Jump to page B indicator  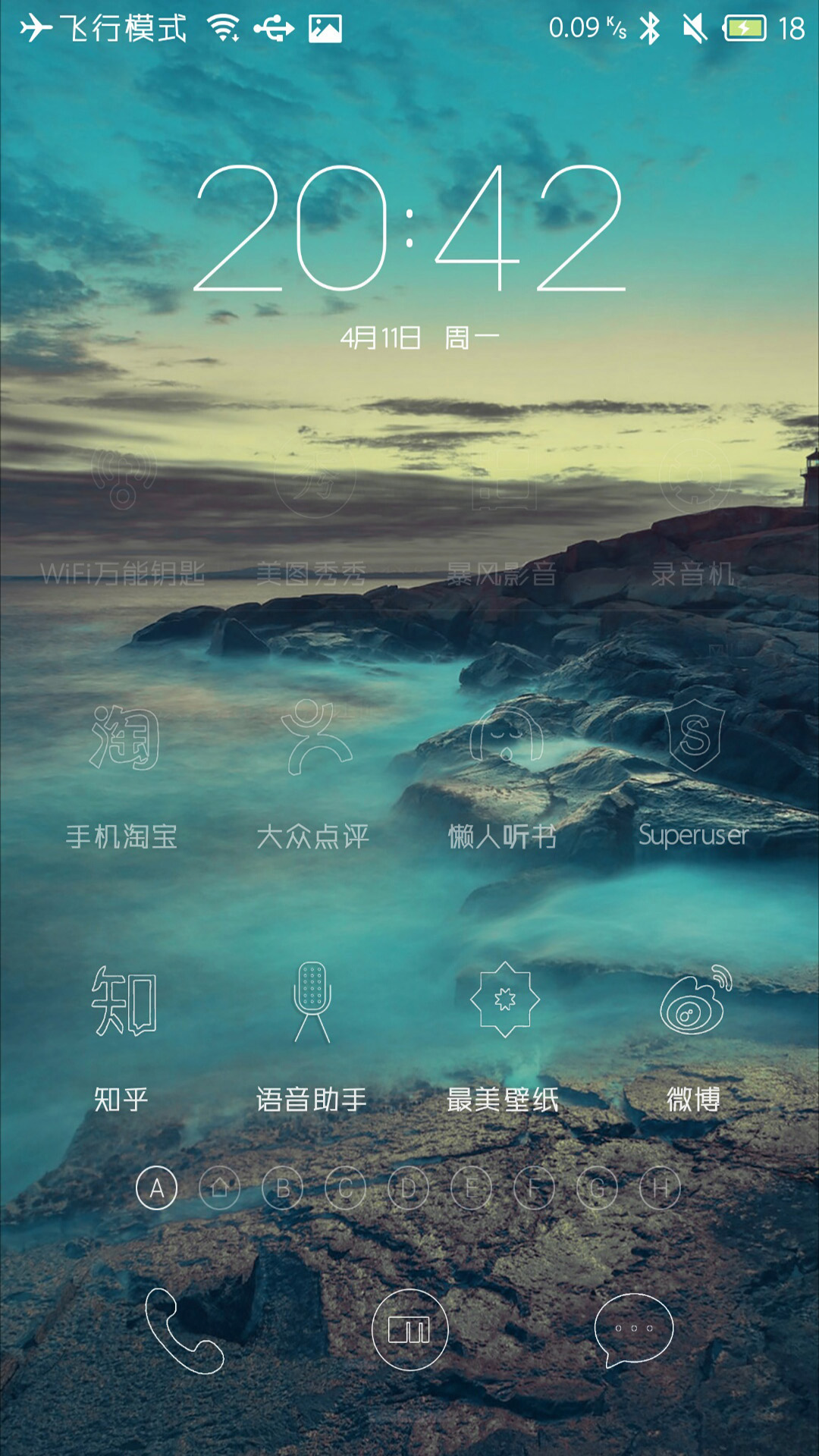(283, 1188)
